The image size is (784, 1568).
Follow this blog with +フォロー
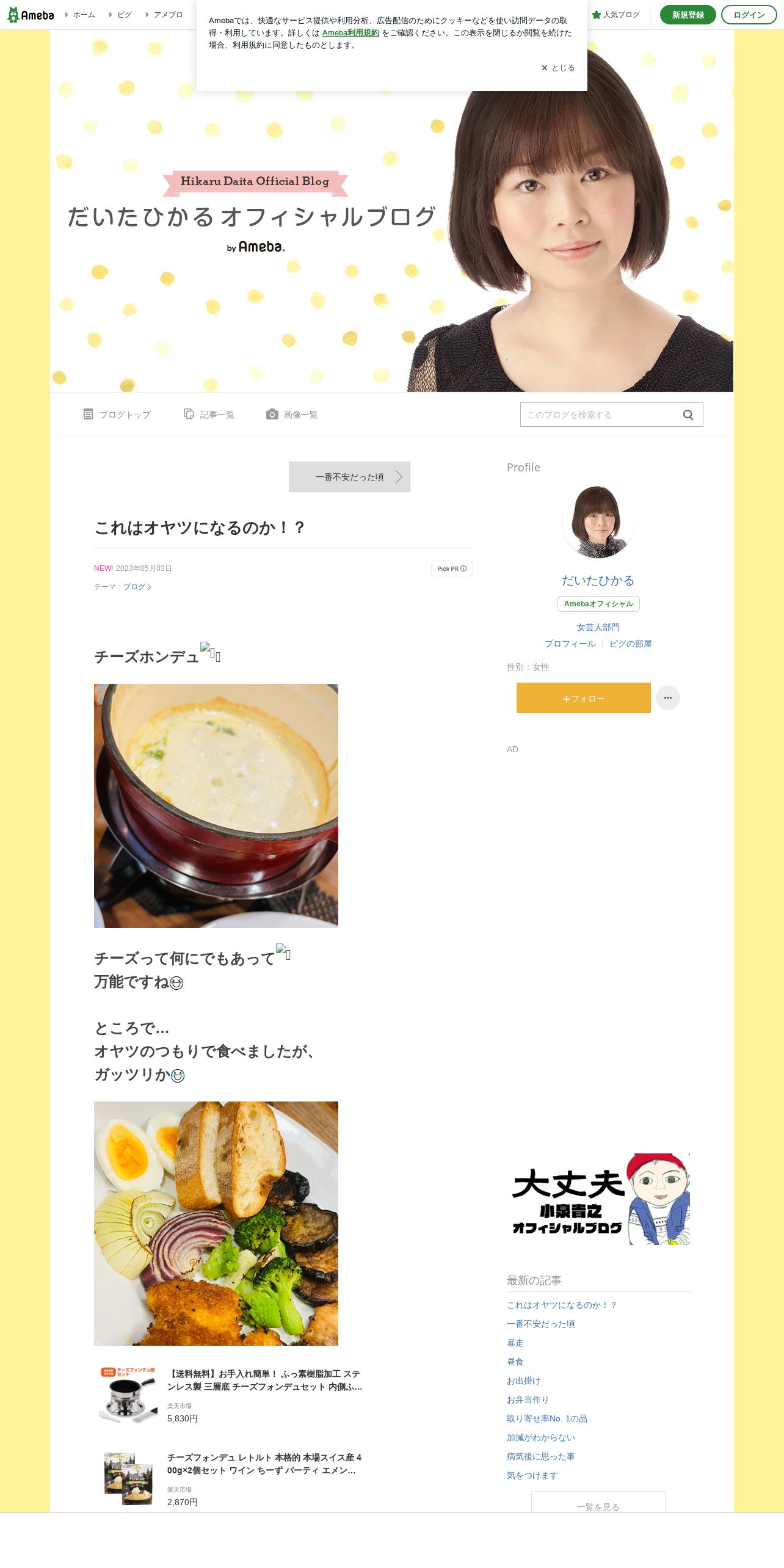coord(583,698)
